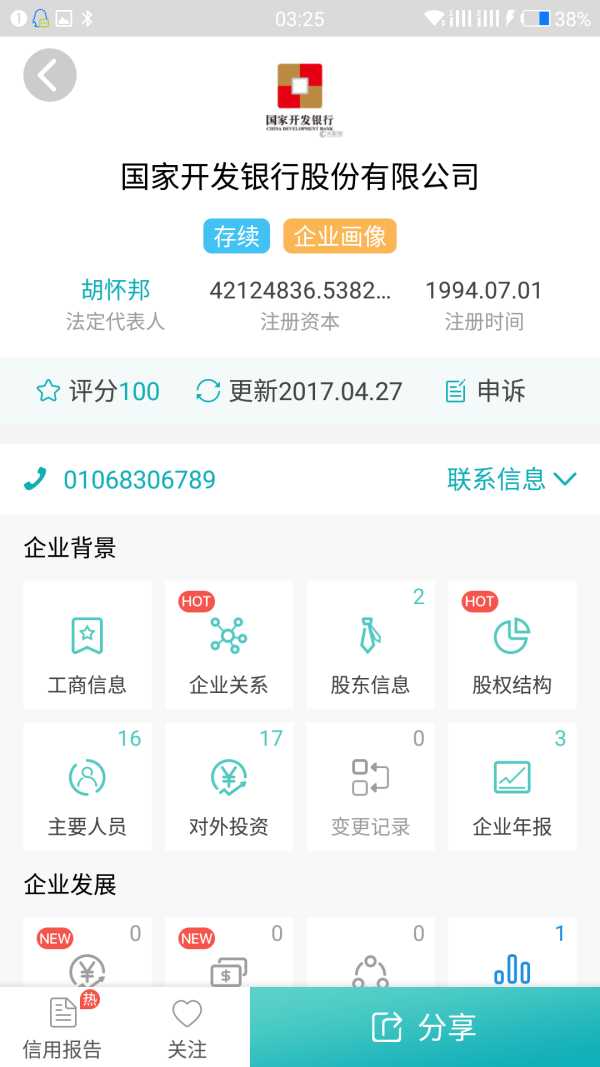
Task: Open 工商信息 business registration info
Action: pos(87,646)
